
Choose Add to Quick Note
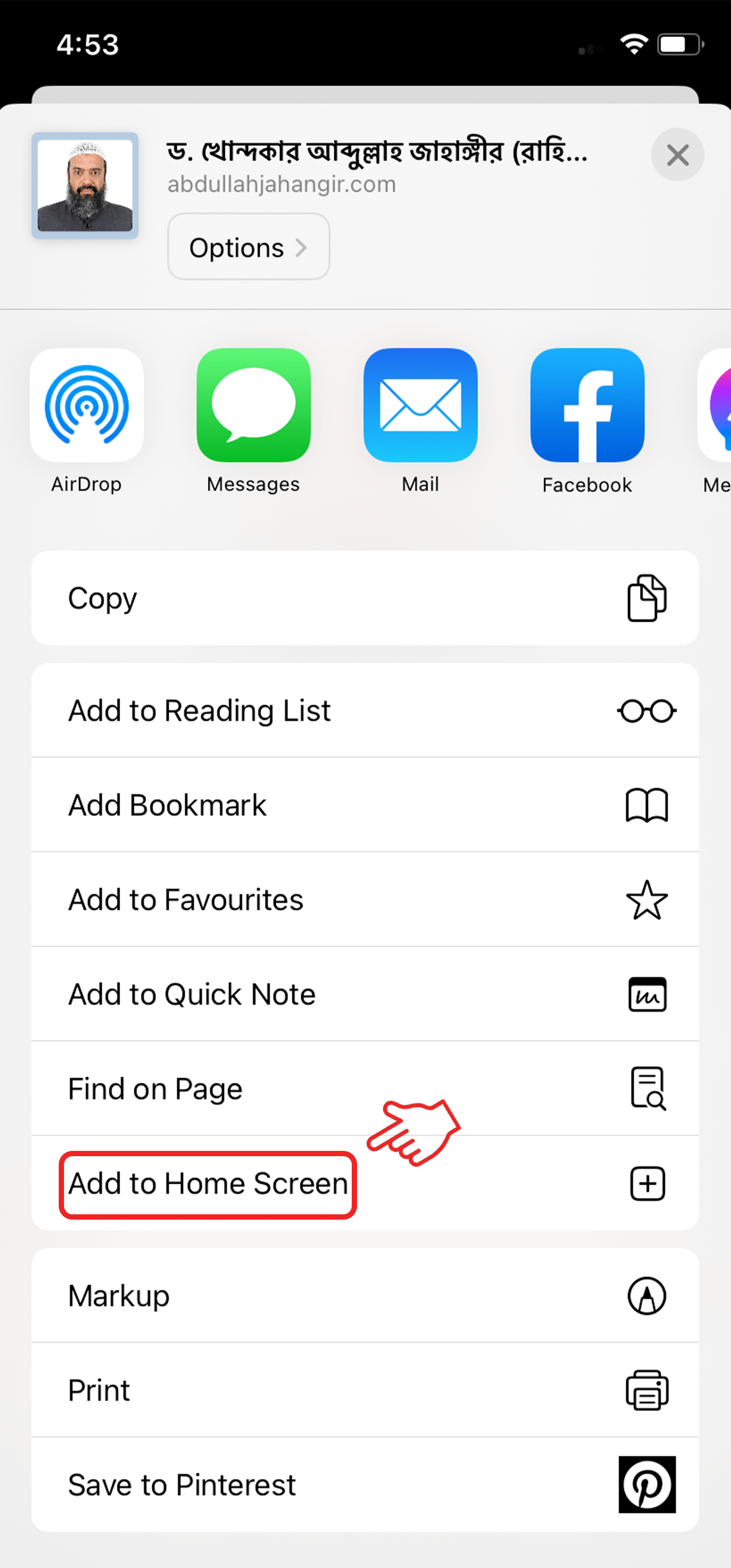click(x=364, y=994)
